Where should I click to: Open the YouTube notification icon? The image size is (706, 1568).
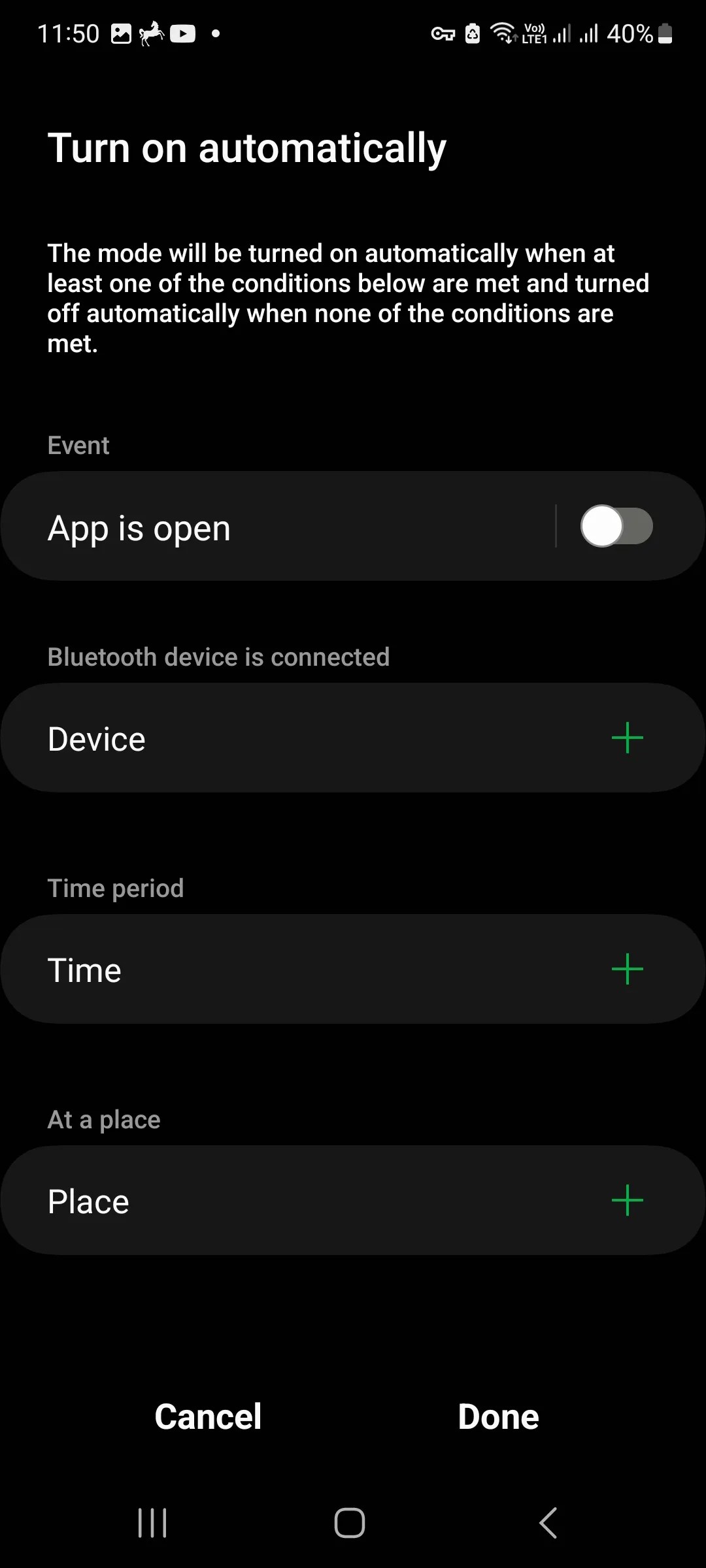pyautogui.click(x=183, y=34)
